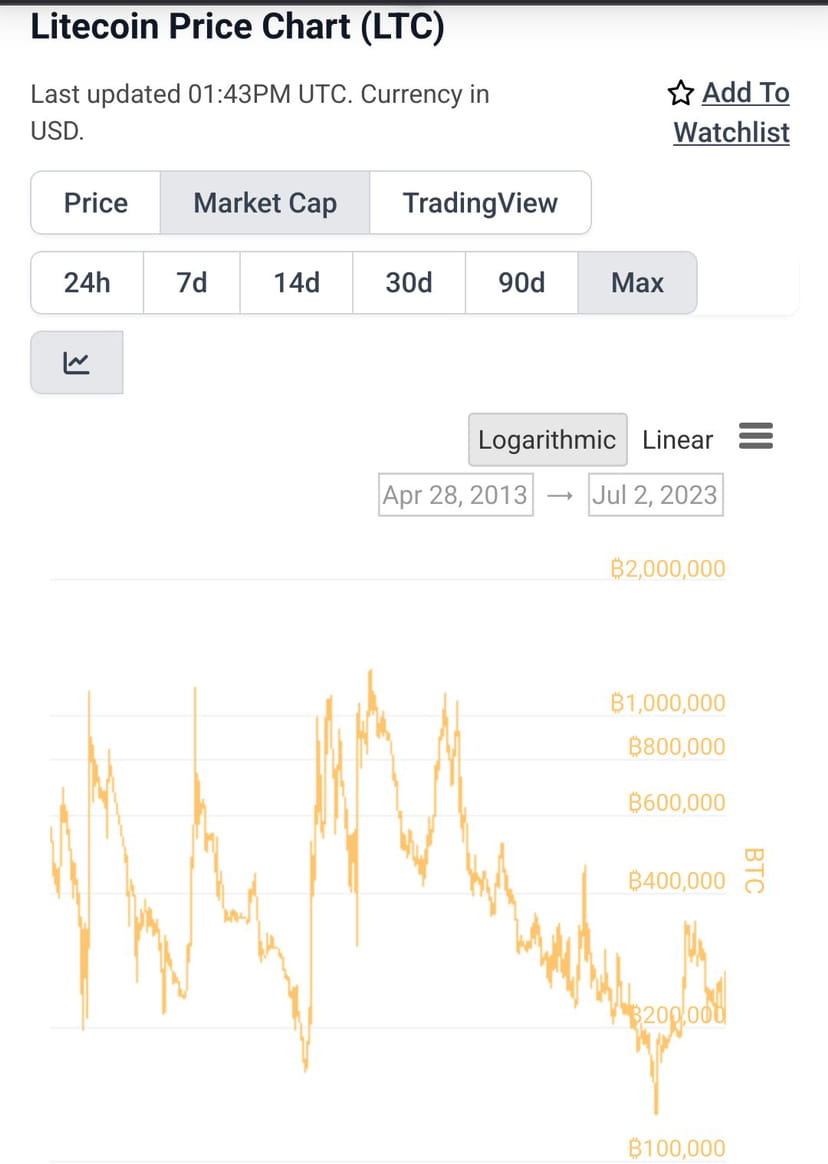The width and height of the screenshot is (828, 1164).
Task: Switch to the Price tab
Action: 95,203
